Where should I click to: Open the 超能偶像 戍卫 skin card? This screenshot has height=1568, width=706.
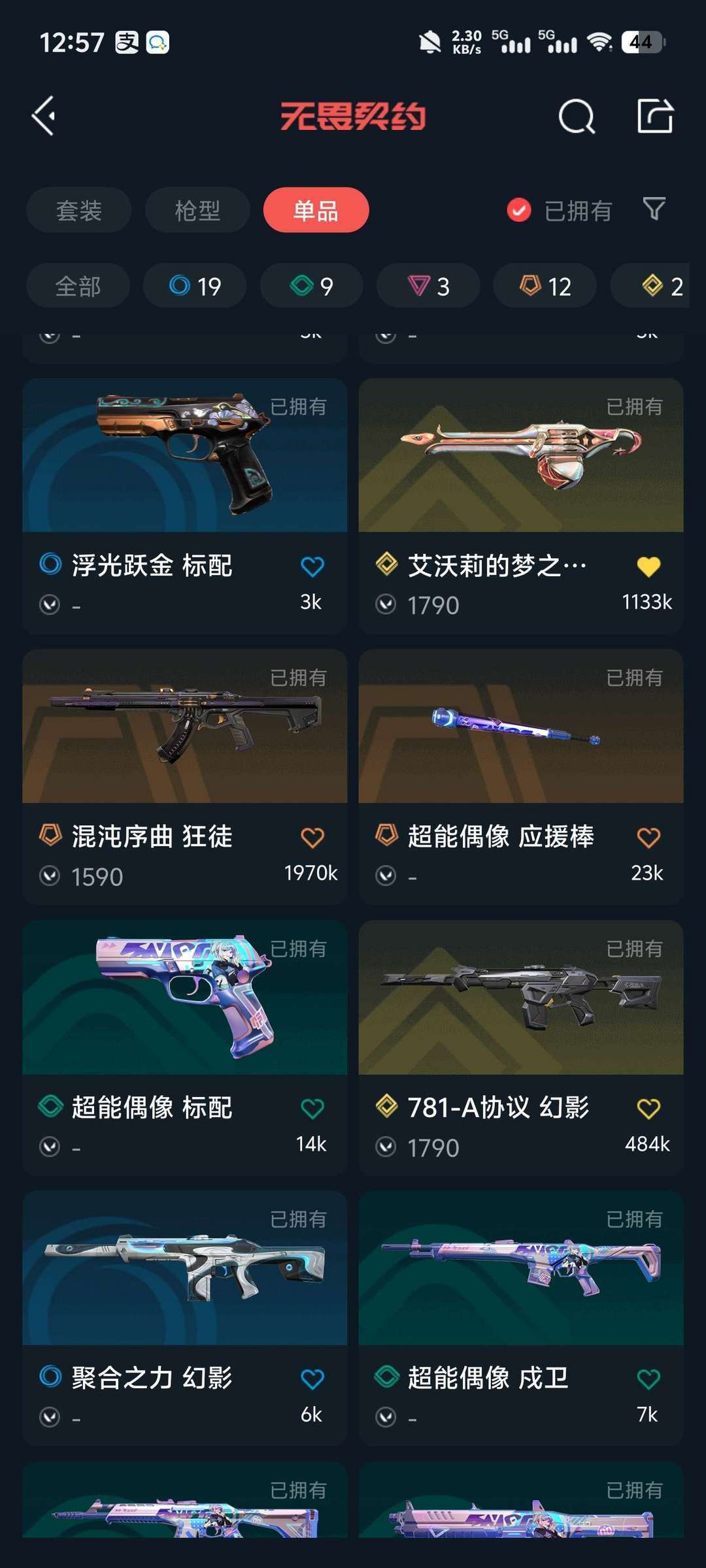coord(521,1318)
